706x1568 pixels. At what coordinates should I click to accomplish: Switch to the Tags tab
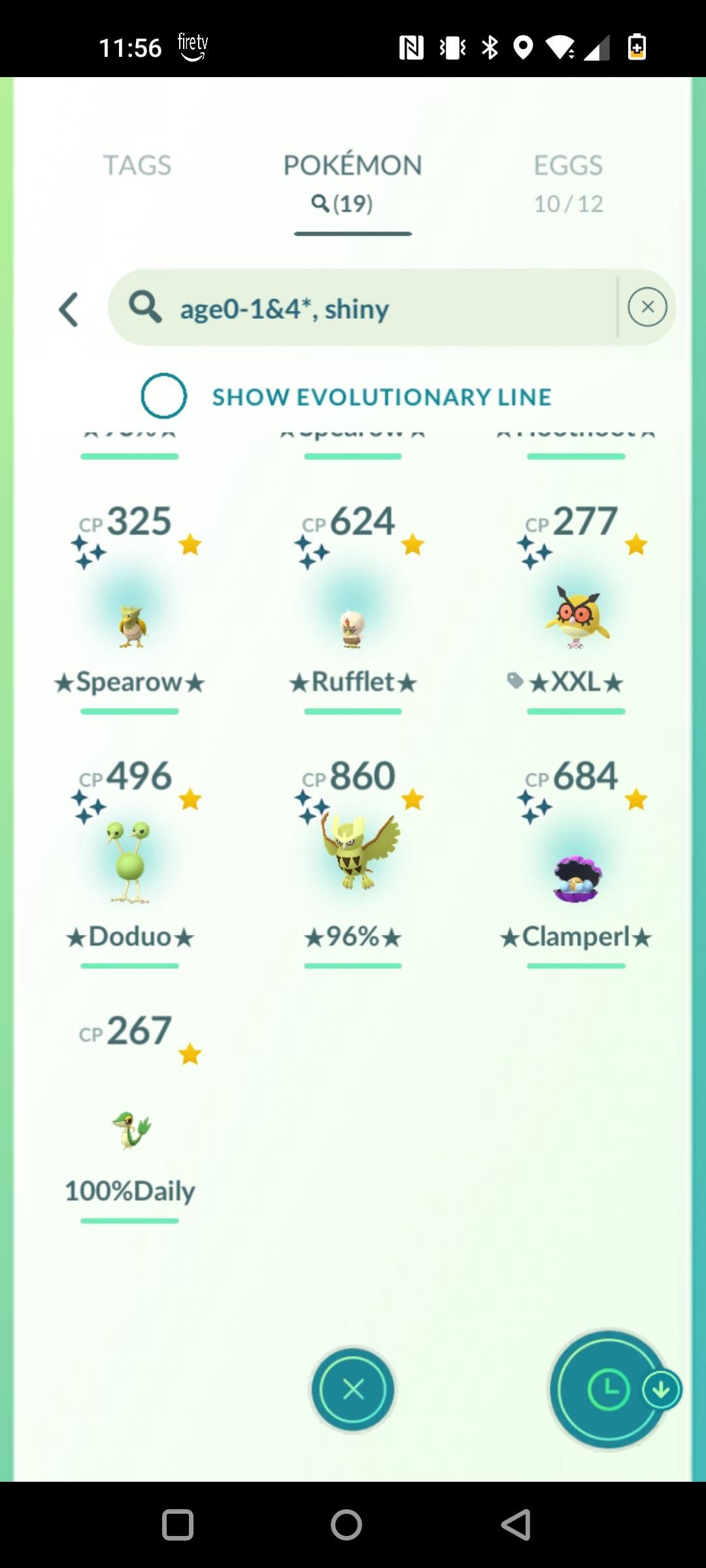pos(137,166)
